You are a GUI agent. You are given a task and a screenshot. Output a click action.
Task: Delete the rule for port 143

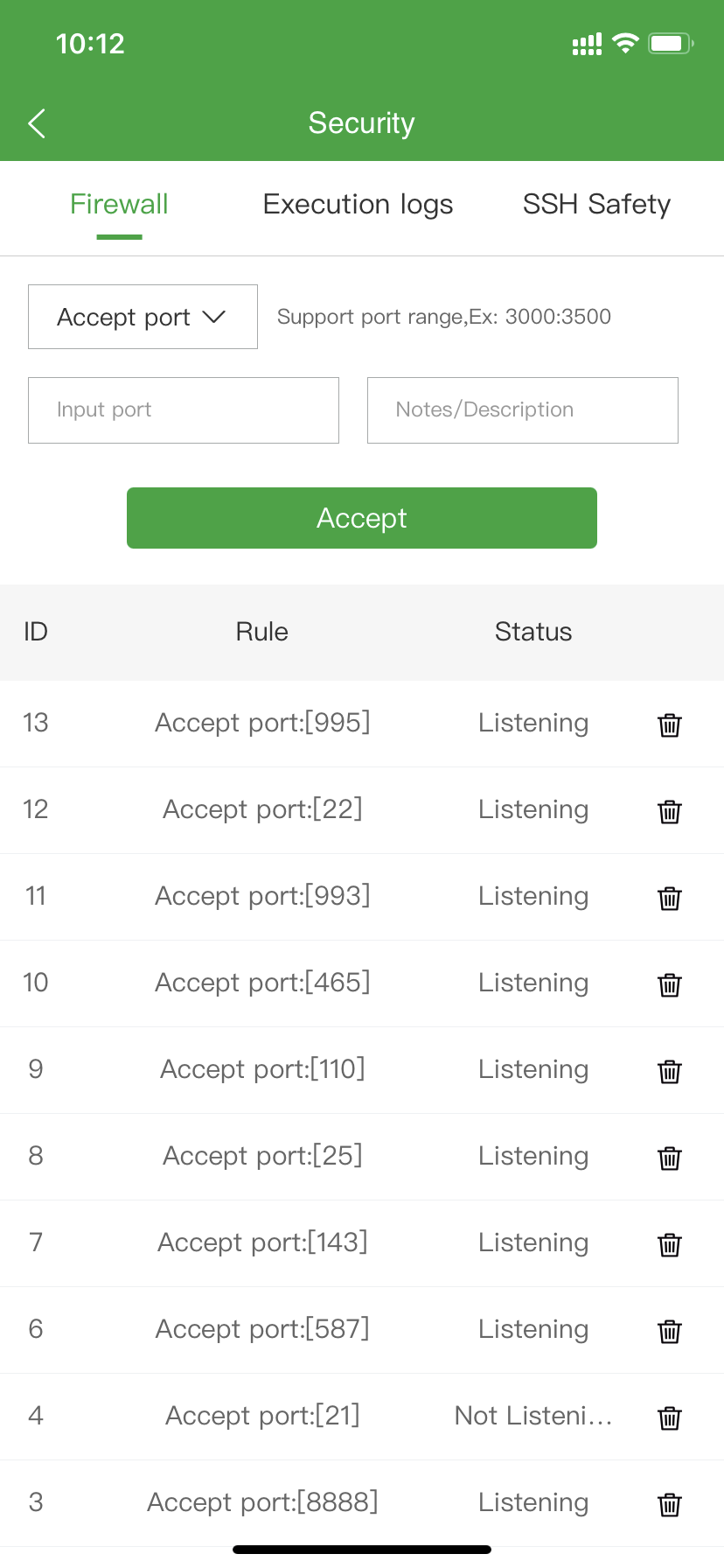click(670, 1244)
